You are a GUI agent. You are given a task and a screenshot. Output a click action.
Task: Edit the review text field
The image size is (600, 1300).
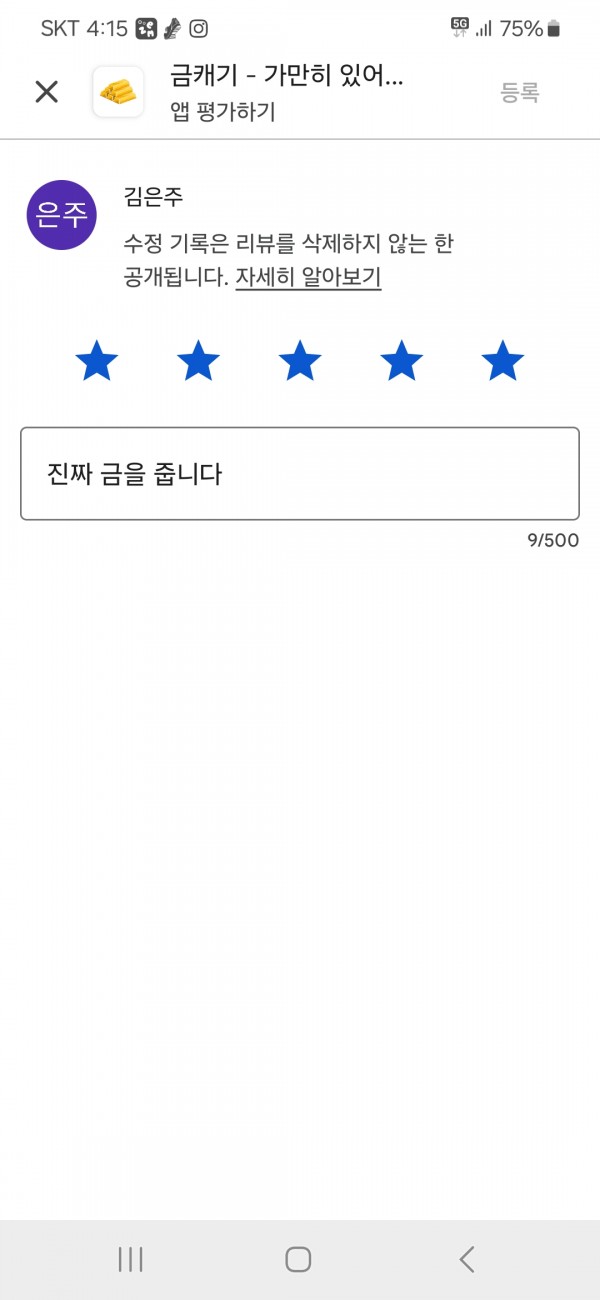(300, 474)
